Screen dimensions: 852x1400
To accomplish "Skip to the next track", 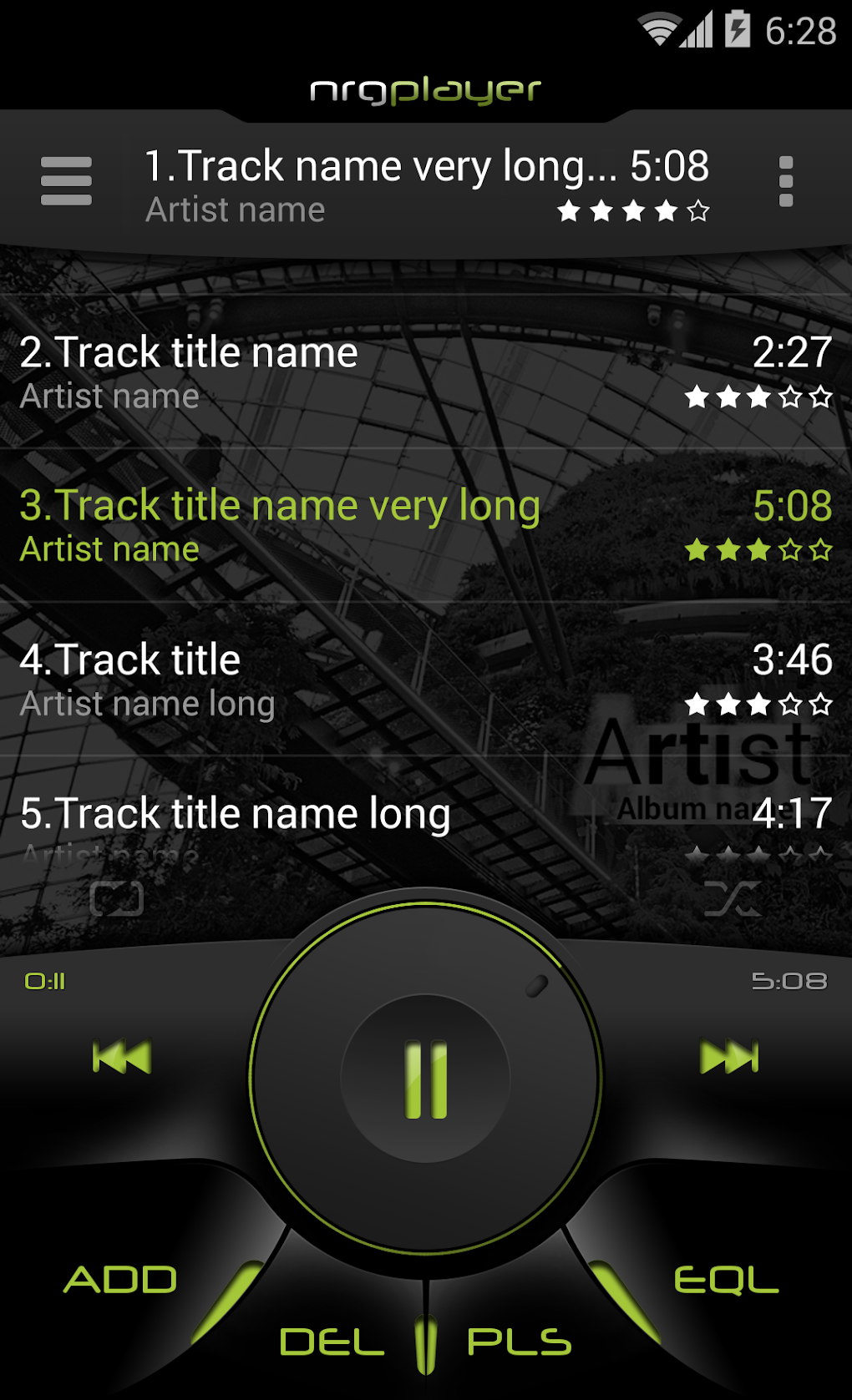I will point(729,1057).
